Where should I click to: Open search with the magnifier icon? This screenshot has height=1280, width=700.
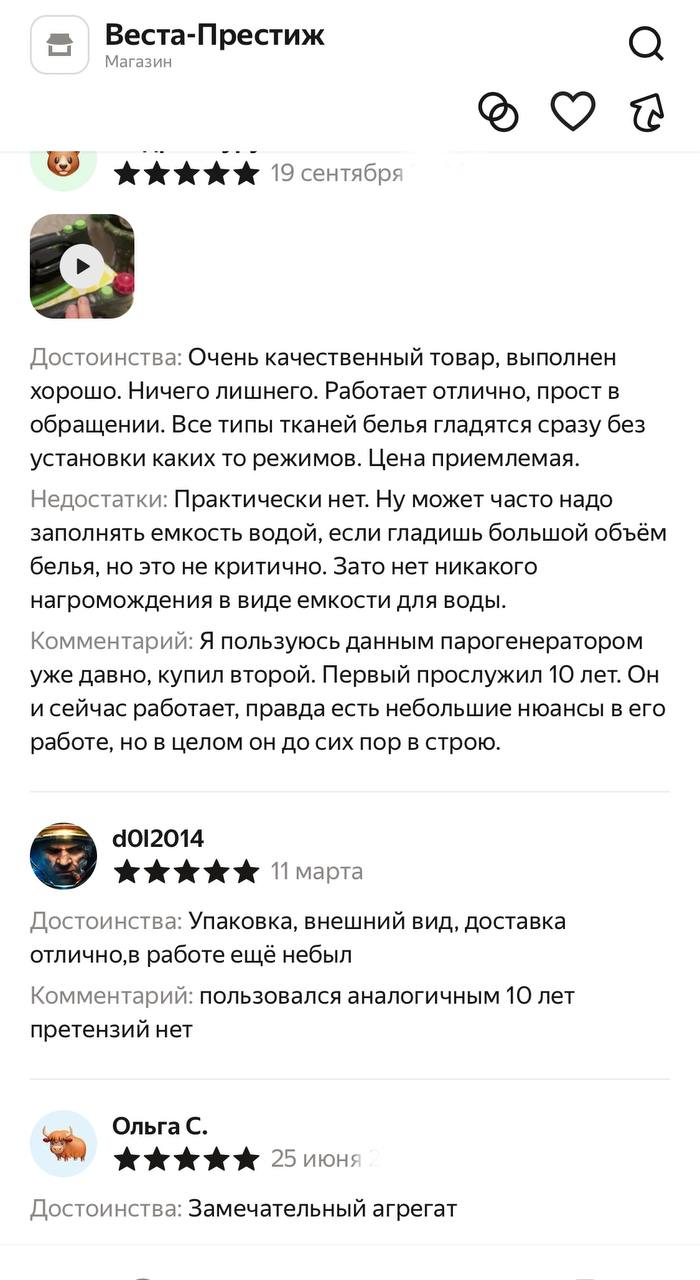[646, 44]
